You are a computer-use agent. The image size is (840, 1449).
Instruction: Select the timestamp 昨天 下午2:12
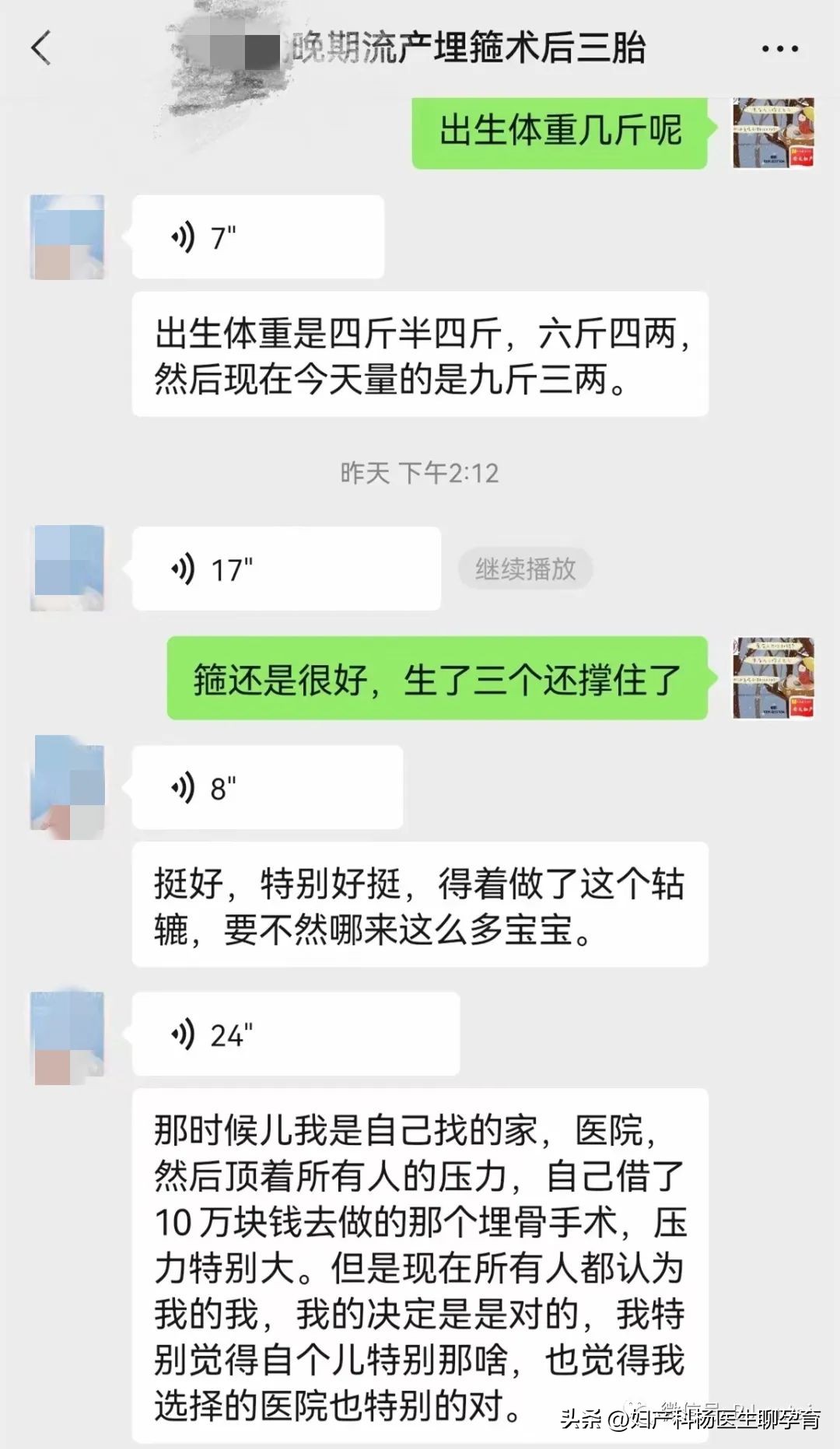click(420, 471)
